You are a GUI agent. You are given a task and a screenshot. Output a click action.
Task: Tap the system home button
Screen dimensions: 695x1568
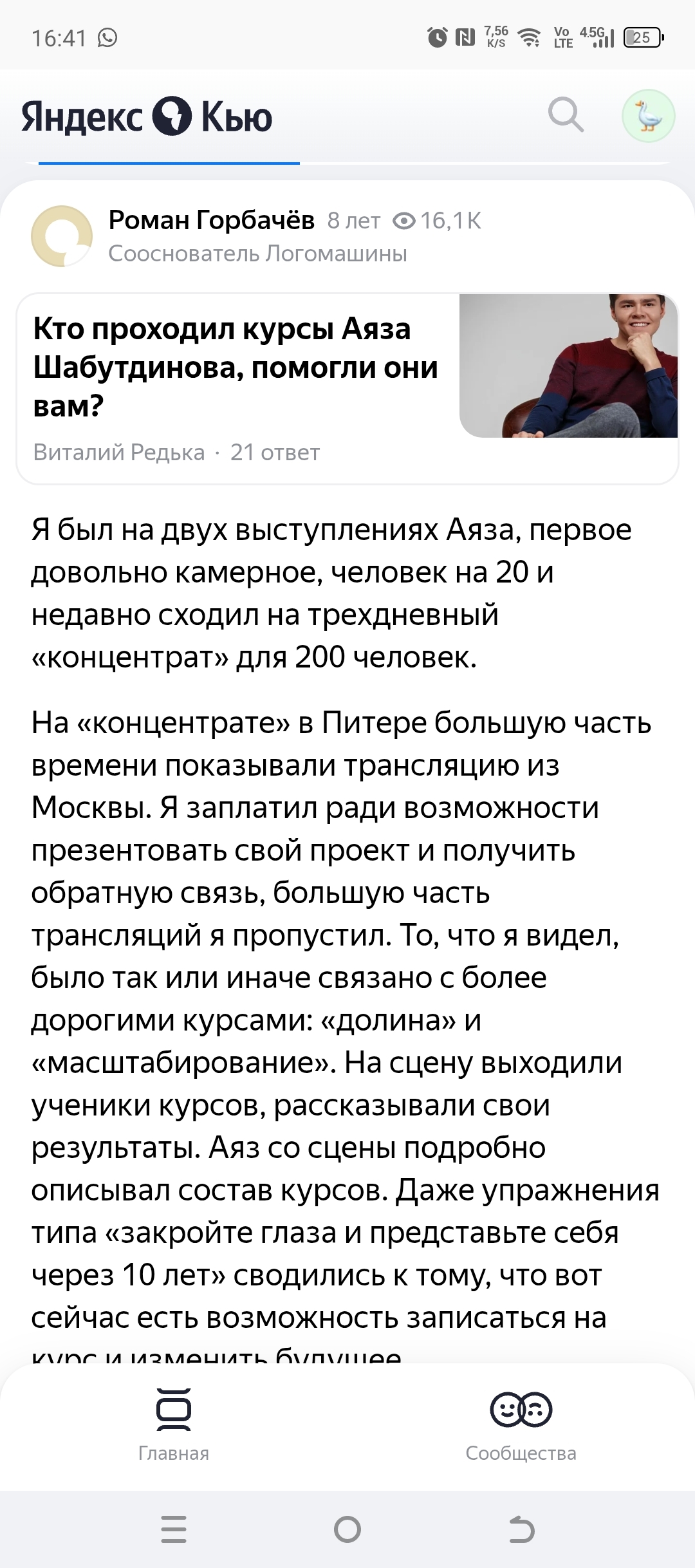pyautogui.click(x=347, y=1529)
